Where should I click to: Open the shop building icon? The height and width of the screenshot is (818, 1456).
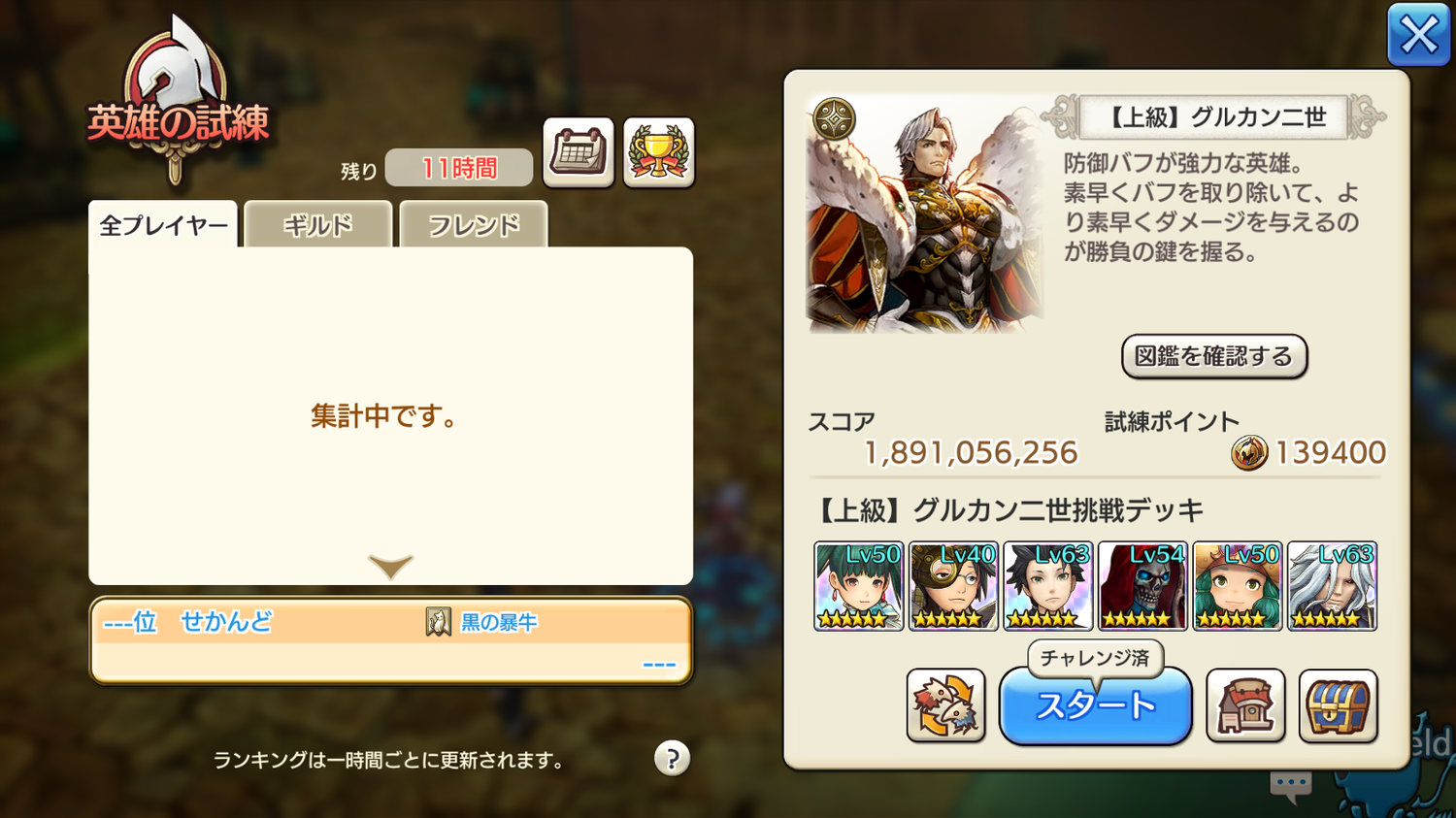pos(1245,705)
